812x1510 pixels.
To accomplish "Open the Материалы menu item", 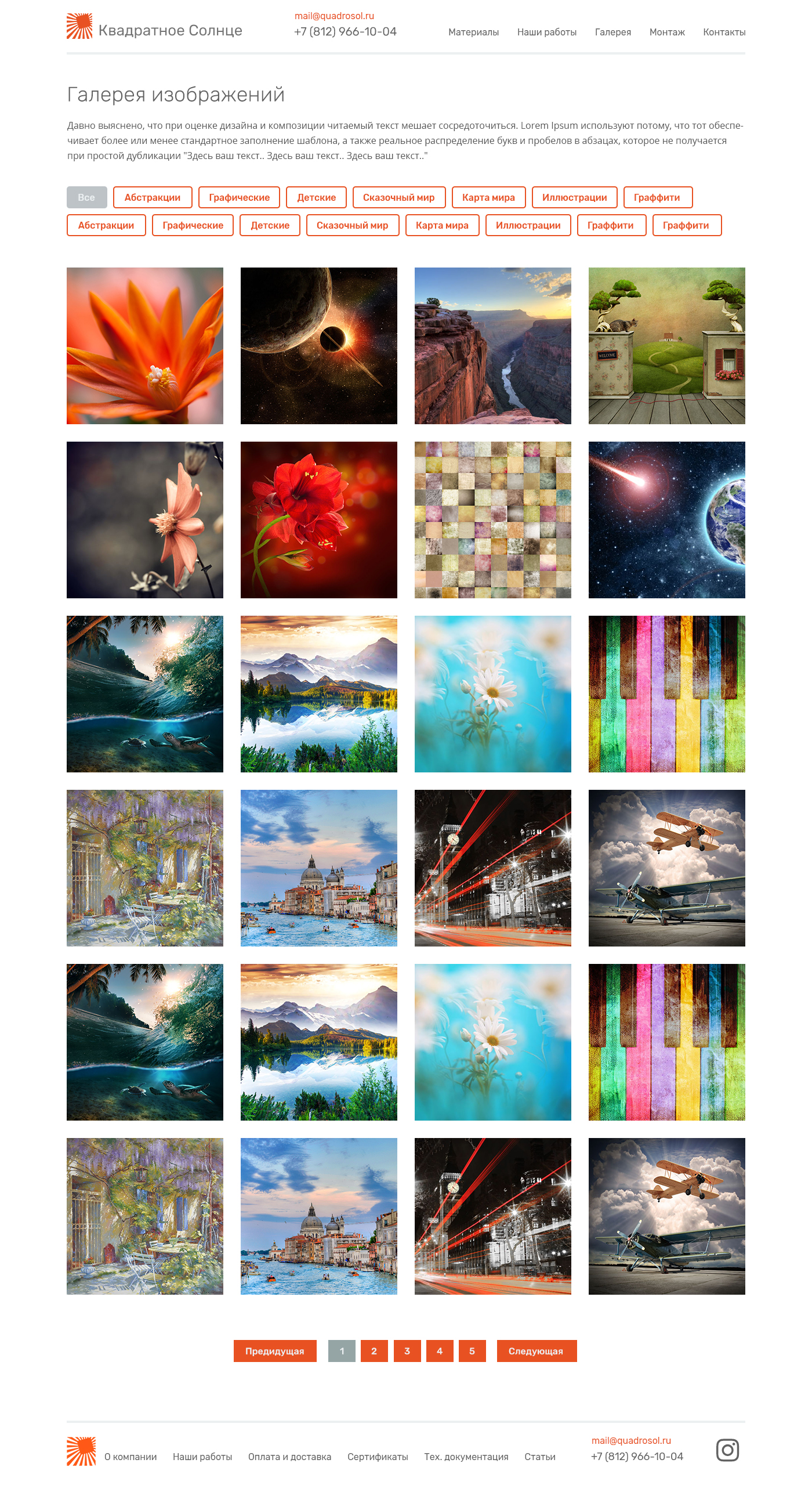I will [473, 32].
